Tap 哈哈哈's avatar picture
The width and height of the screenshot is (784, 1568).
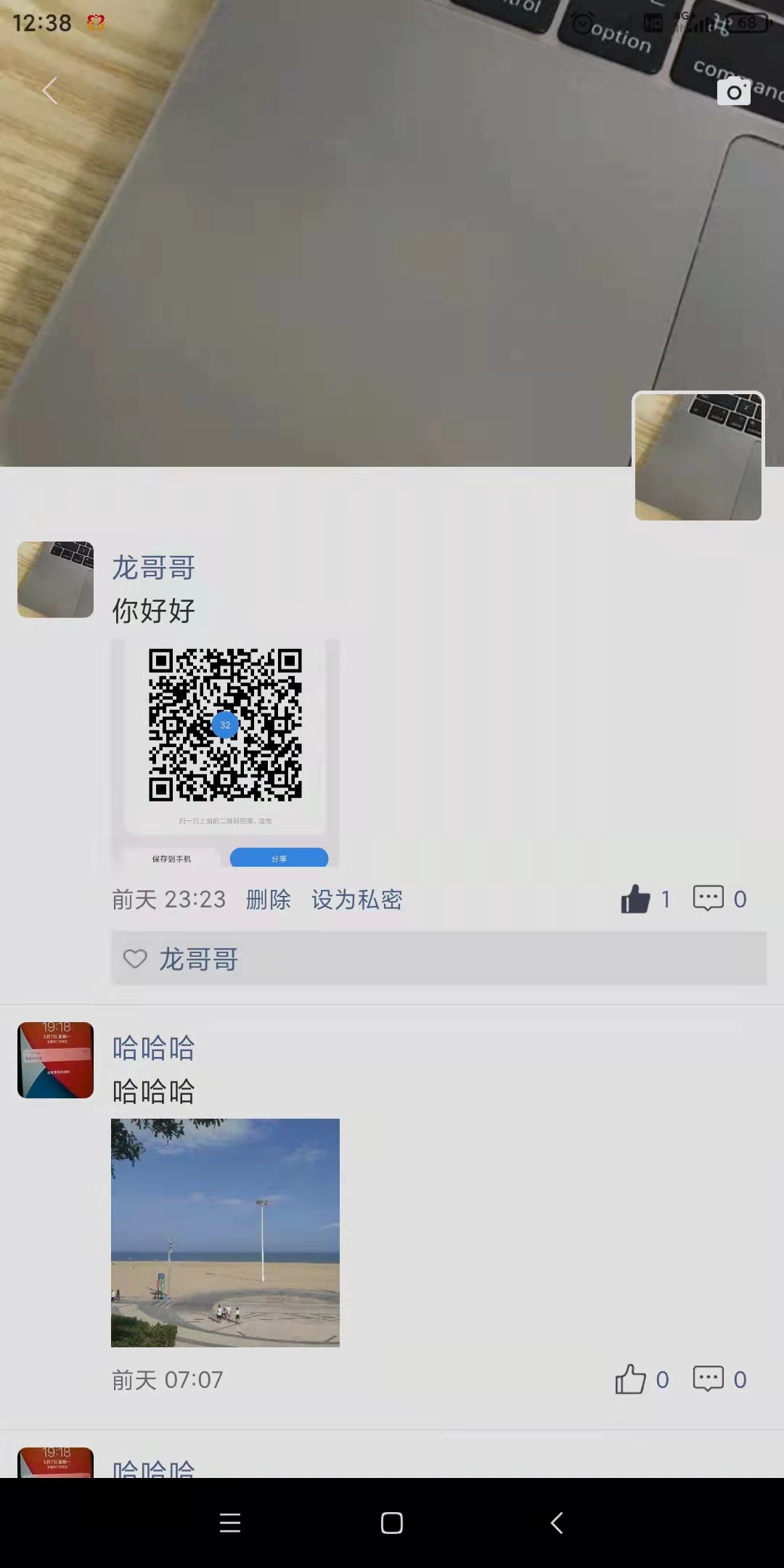[55, 1061]
